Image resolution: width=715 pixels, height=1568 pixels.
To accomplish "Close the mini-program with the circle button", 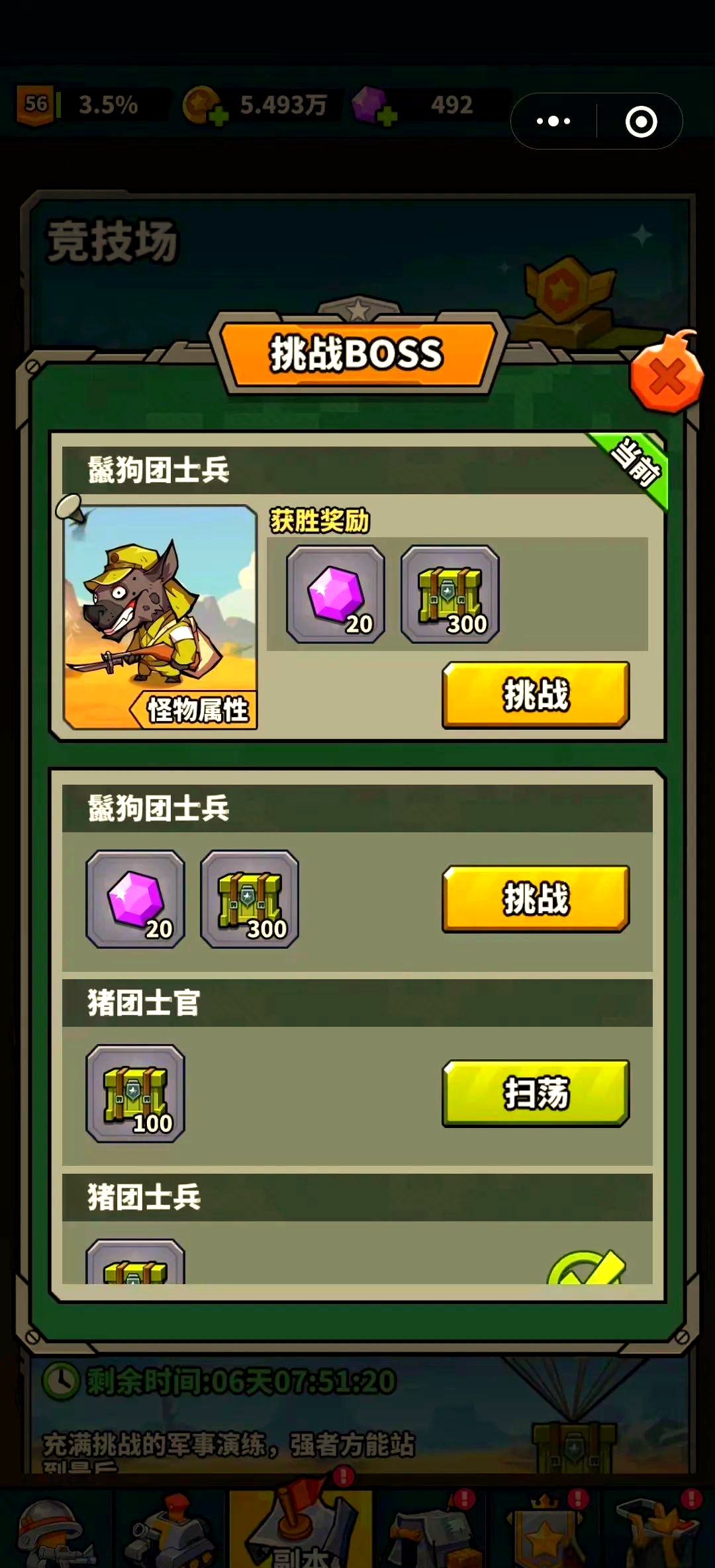I will (641, 121).
